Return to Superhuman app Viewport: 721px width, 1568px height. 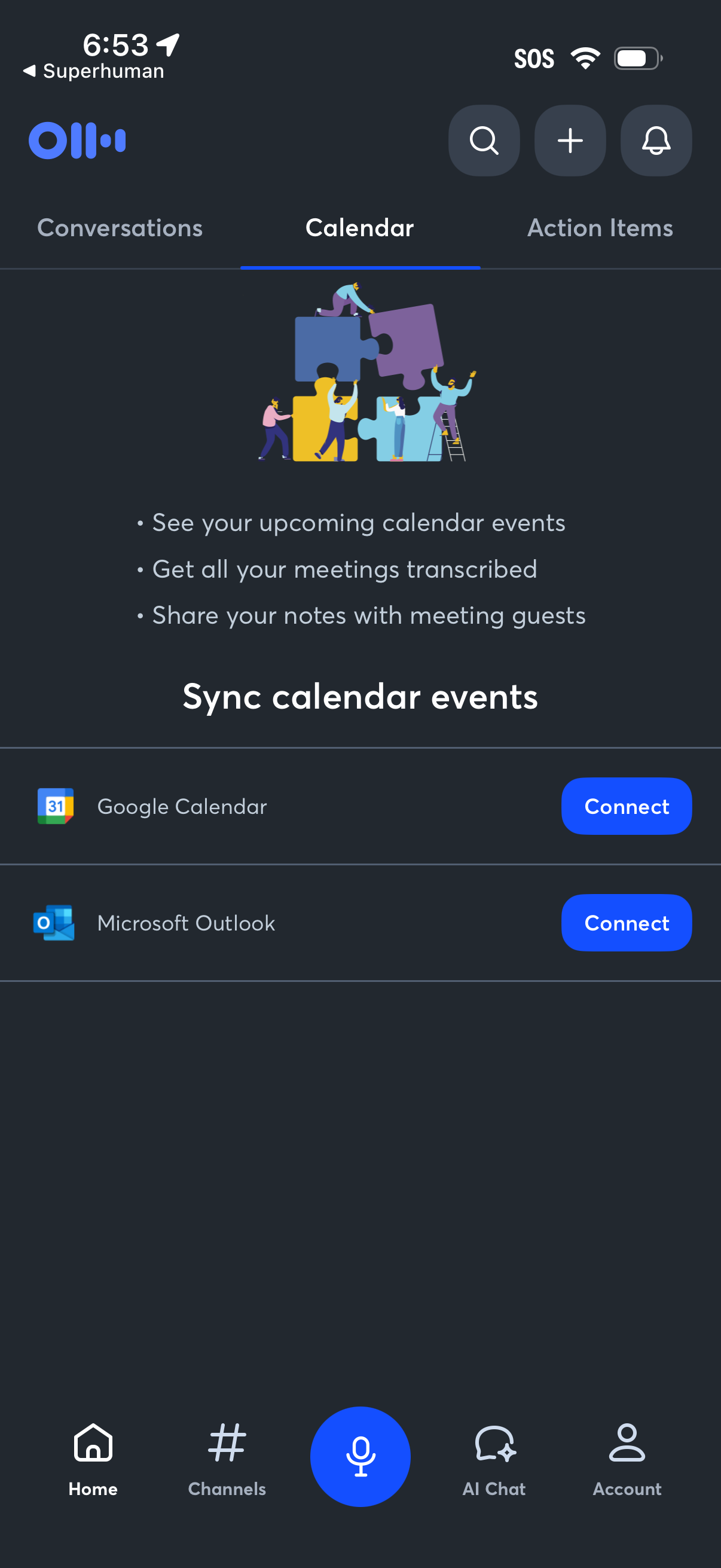[94, 70]
